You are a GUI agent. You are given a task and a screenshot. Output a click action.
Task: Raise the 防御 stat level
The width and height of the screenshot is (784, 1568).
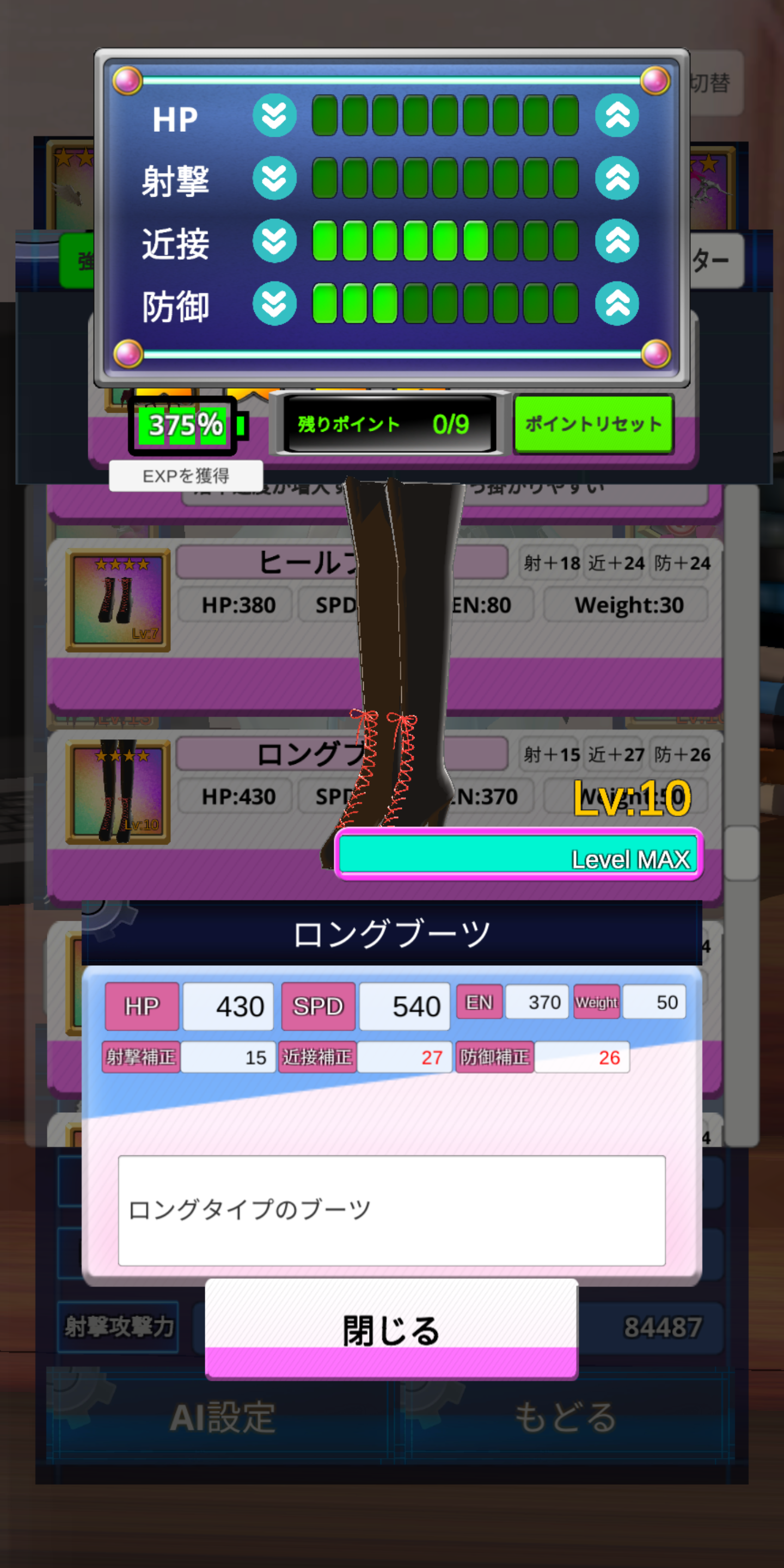pos(617,304)
